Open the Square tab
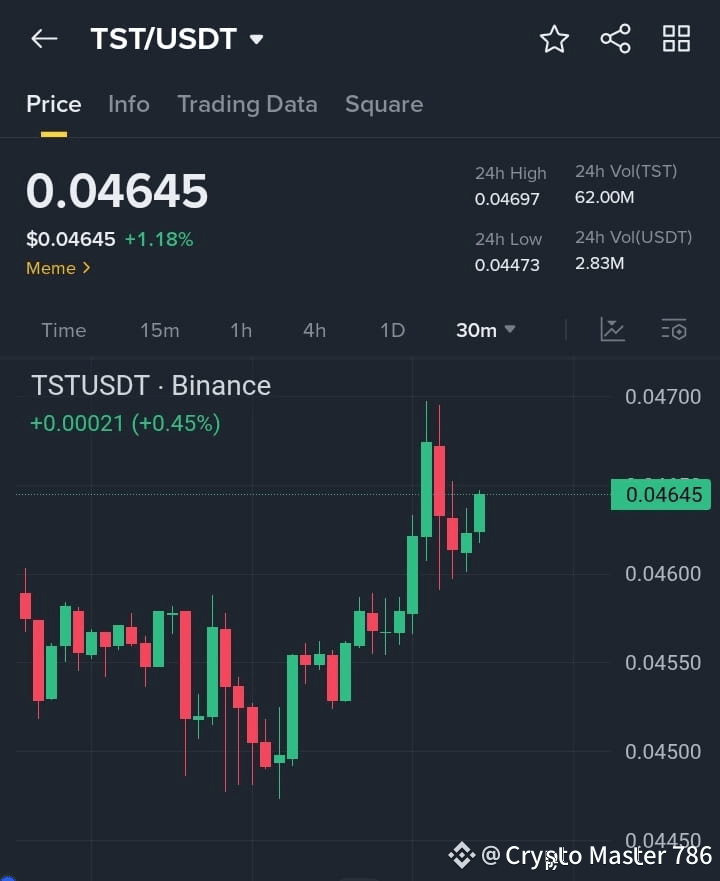This screenshot has width=720, height=881. tap(384, 104)
